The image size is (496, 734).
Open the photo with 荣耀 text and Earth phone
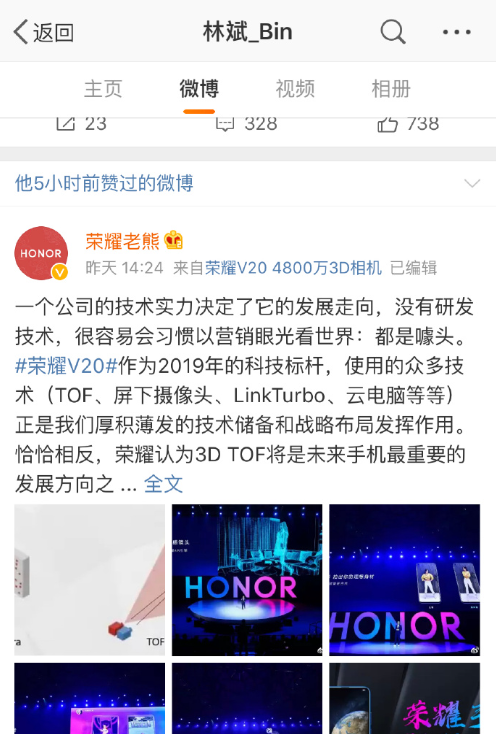405,698
